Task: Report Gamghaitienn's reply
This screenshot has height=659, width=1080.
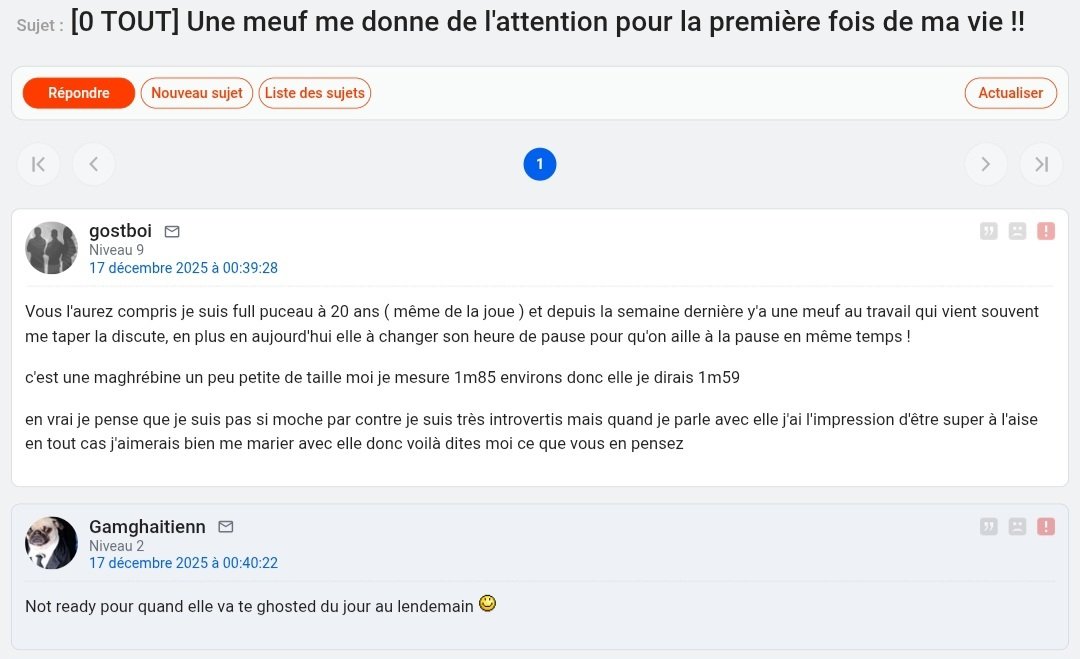Action: [x=1046, y=526]
